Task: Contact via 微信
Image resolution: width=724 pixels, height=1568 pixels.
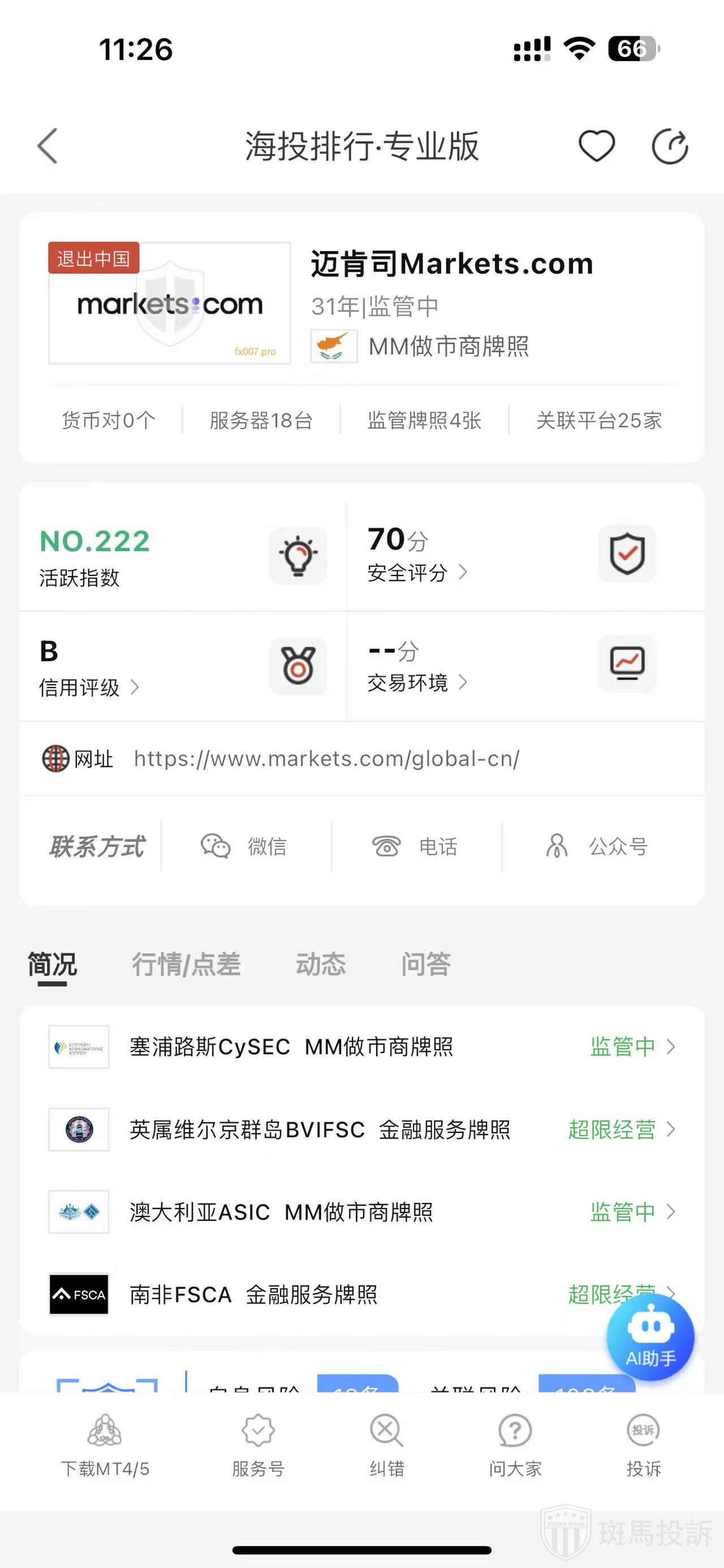Action: coord(245,847)
